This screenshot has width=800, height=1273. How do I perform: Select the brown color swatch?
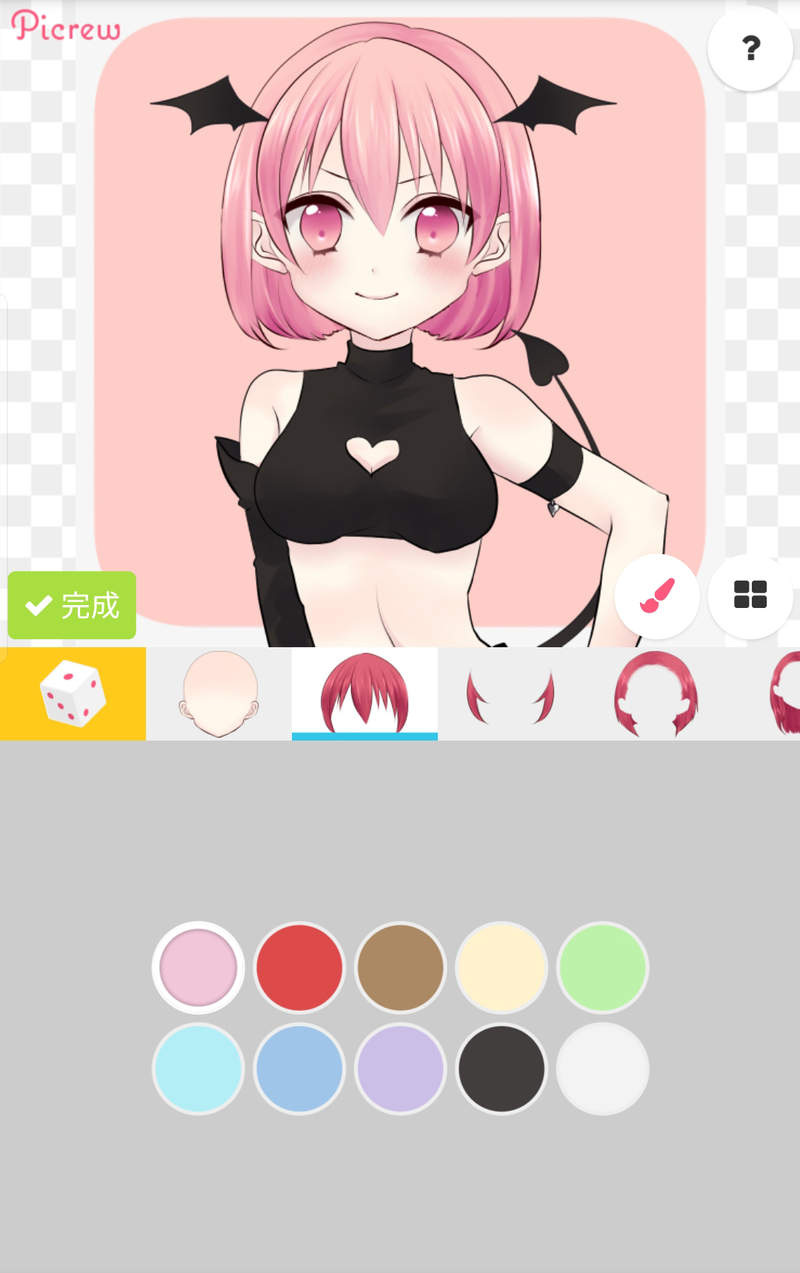(400, 968)
